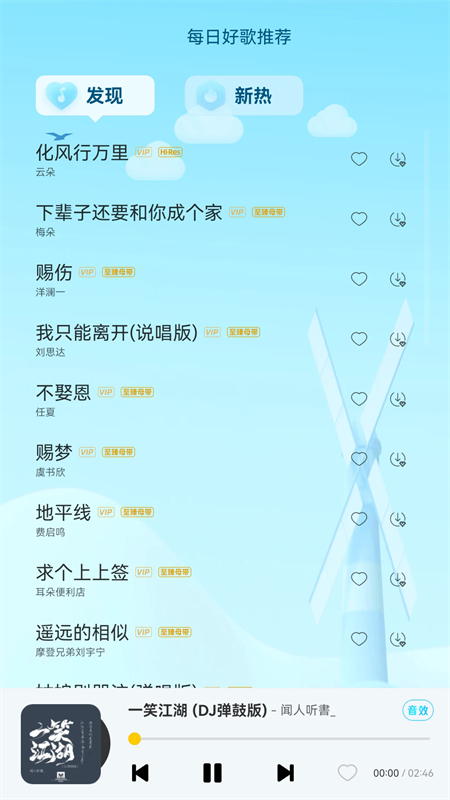
Task: Open the 音效 sound effects button
Action: click(418, 710)
